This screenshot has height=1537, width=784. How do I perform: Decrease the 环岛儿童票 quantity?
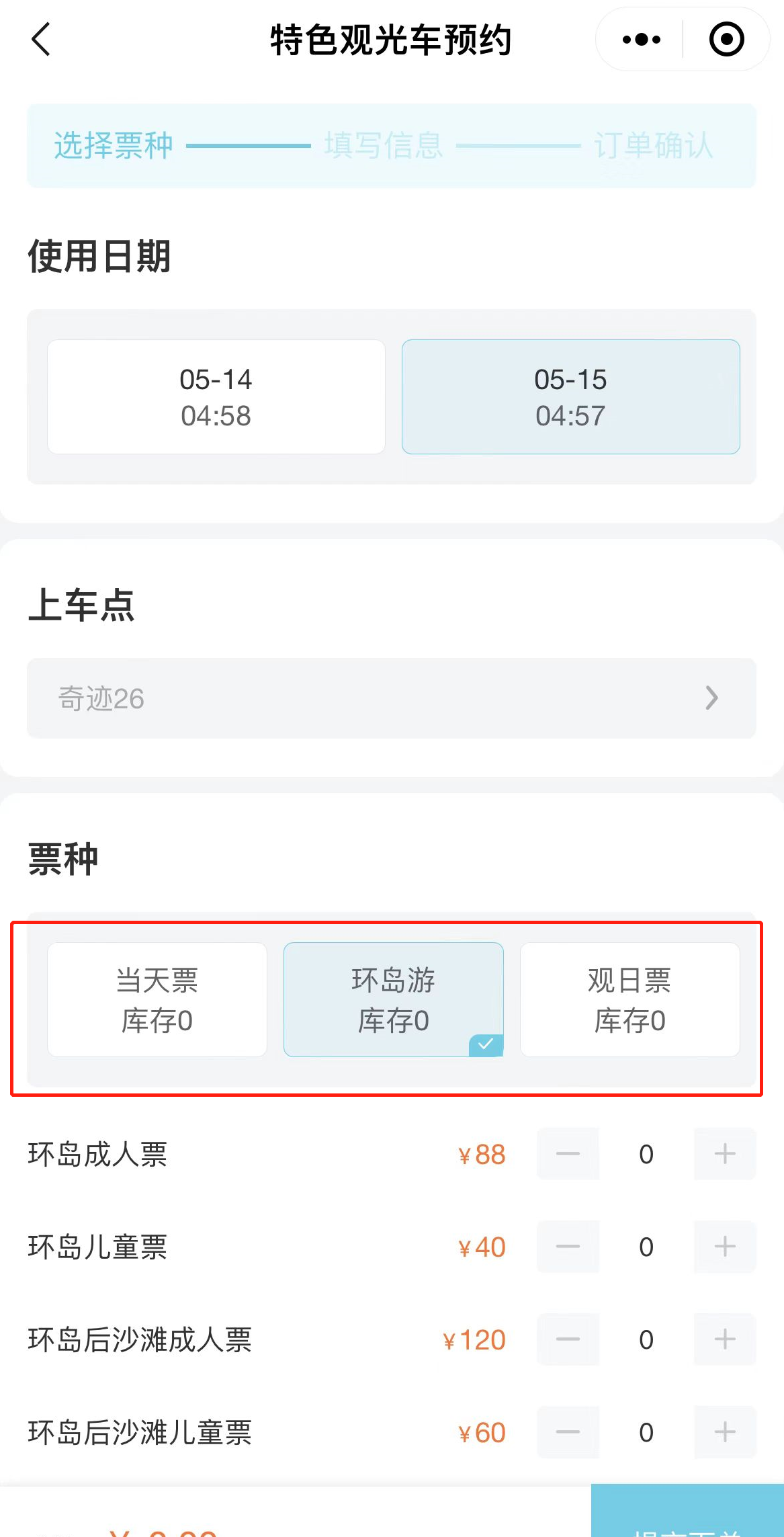(x=568, y=1247)
